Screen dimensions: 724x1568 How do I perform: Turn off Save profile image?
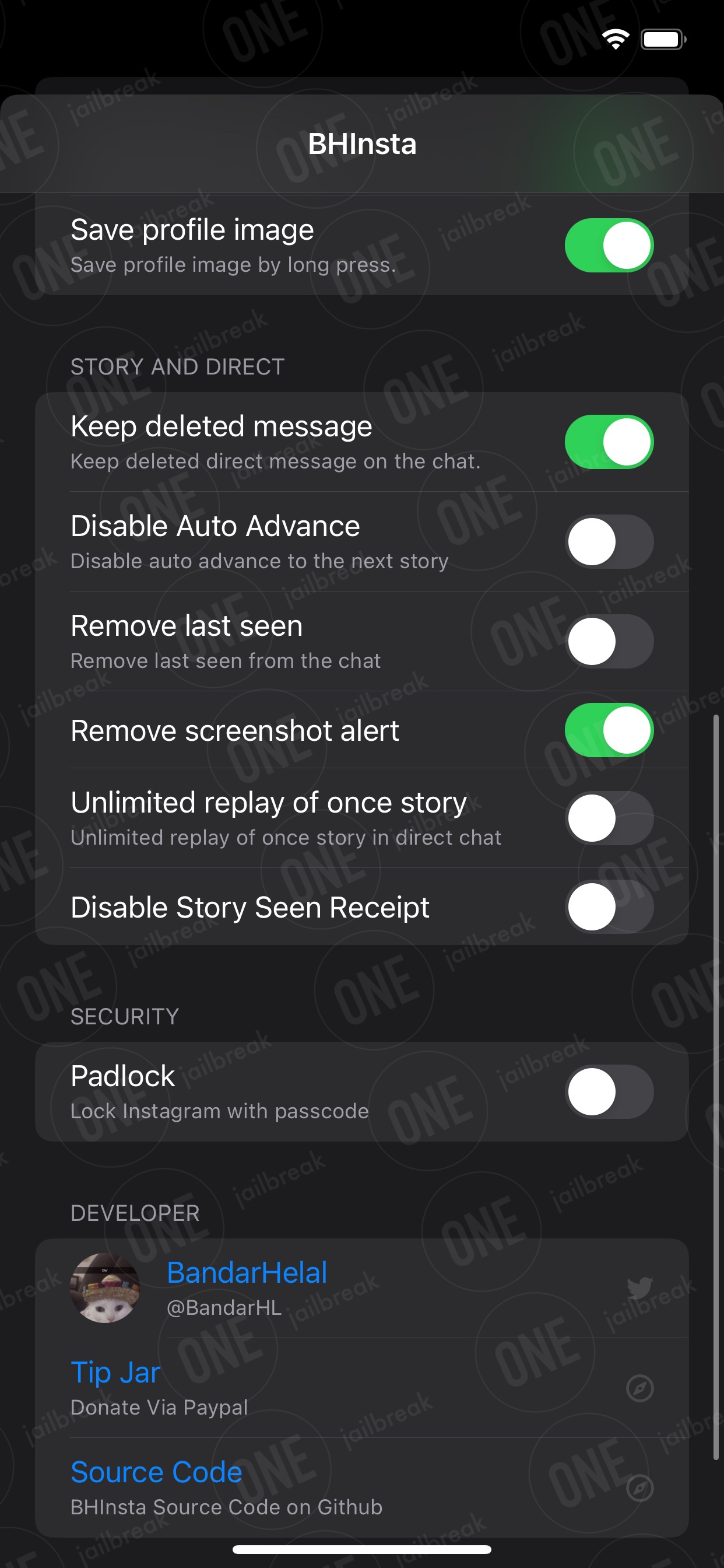pos(609,246)
